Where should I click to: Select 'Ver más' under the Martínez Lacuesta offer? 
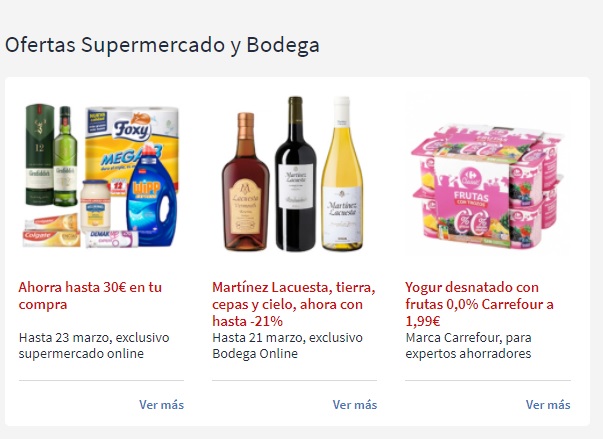click(x=354, y=405)
